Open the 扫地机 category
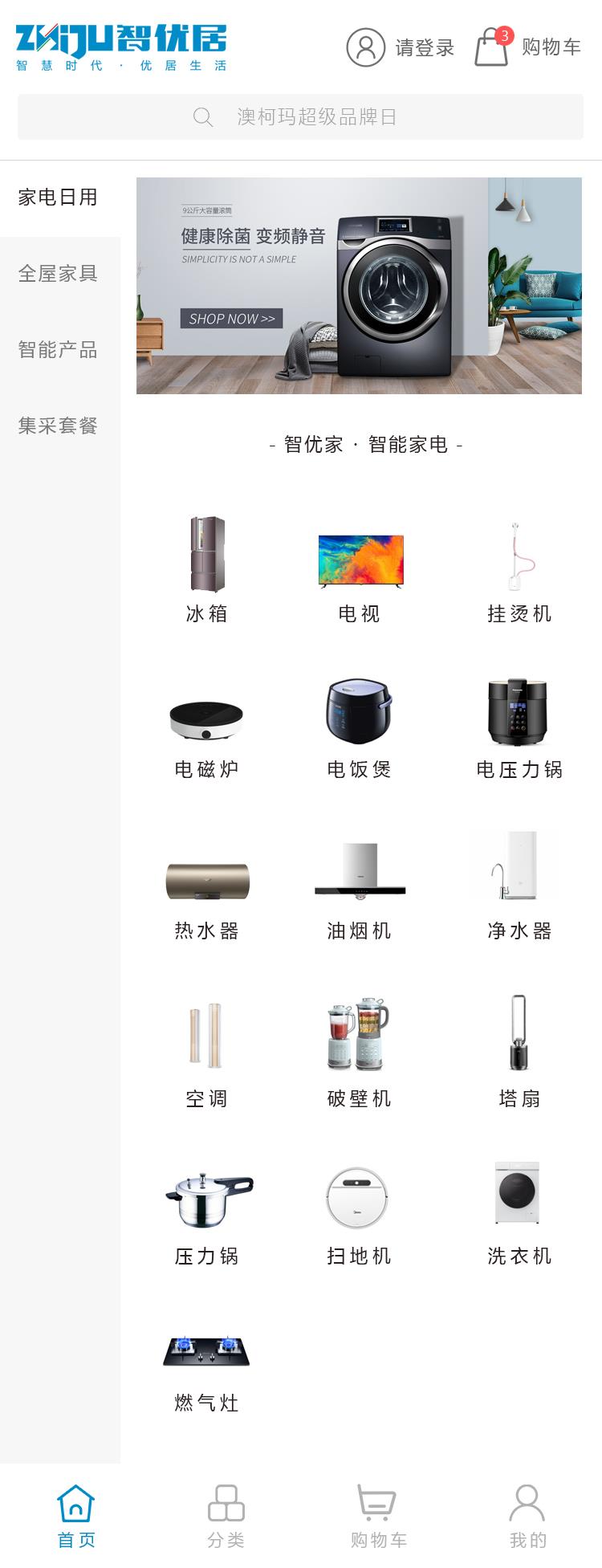The image size is (602, 1568). pyautogui.click(x=360, y=1214)
